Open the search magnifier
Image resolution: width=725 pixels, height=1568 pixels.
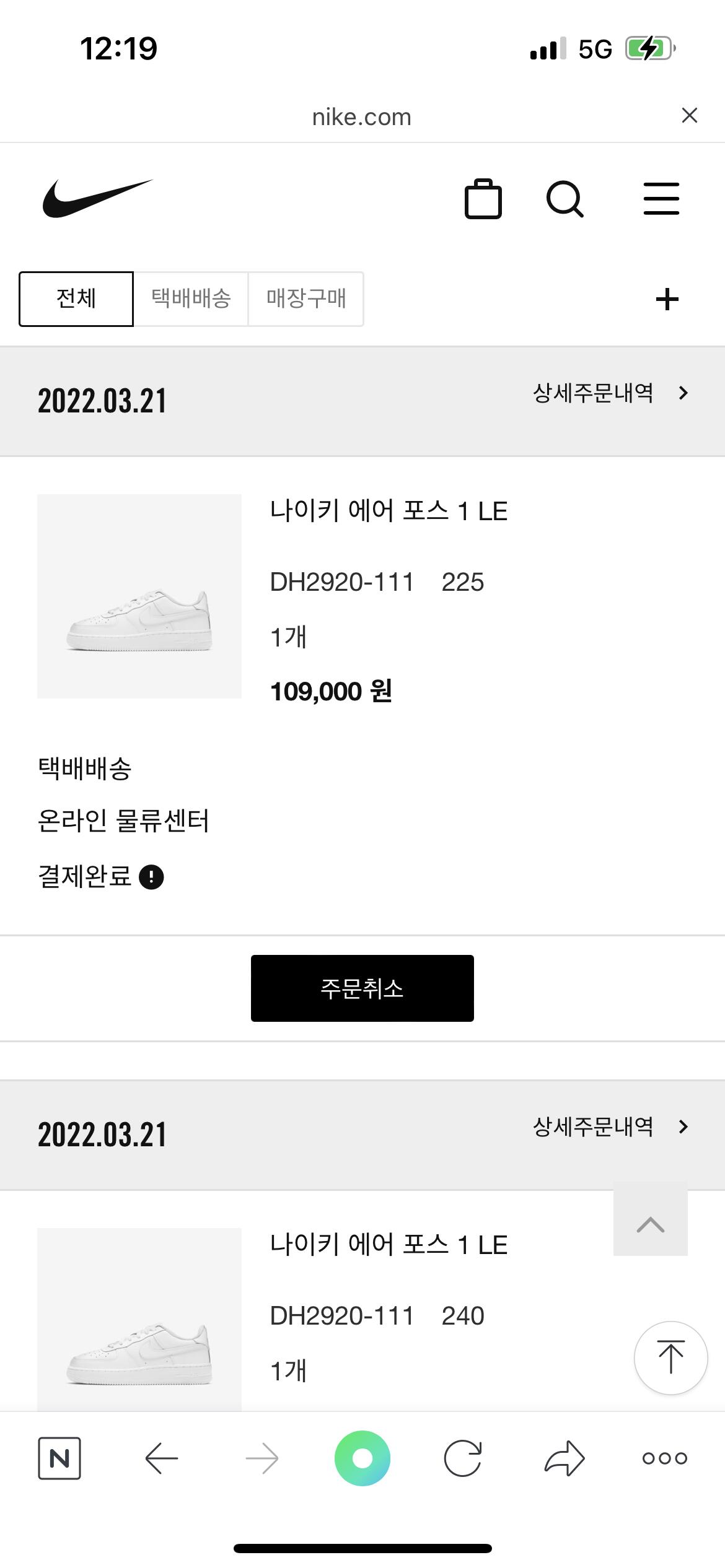(x=565, y=199)
